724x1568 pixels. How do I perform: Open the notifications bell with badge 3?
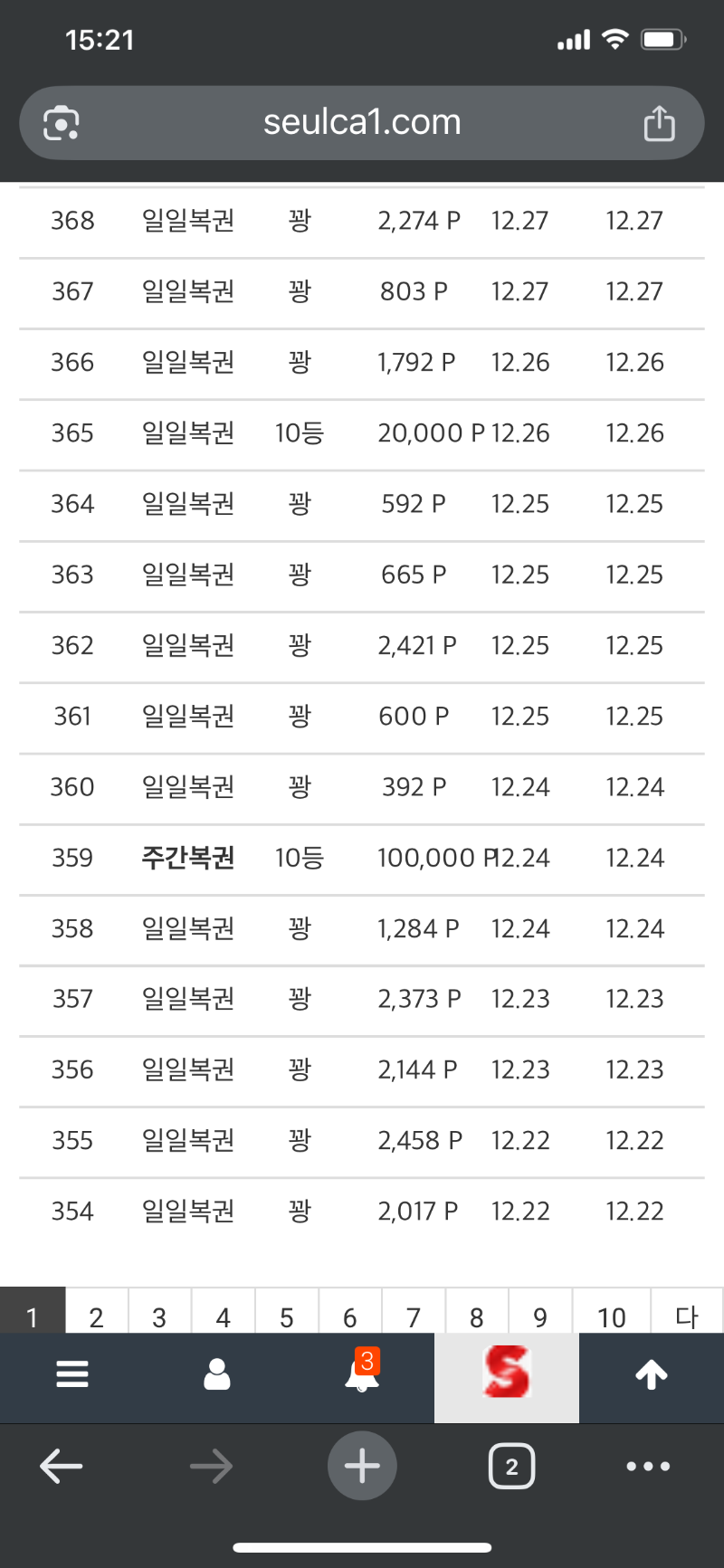[x=362, y=1374]
